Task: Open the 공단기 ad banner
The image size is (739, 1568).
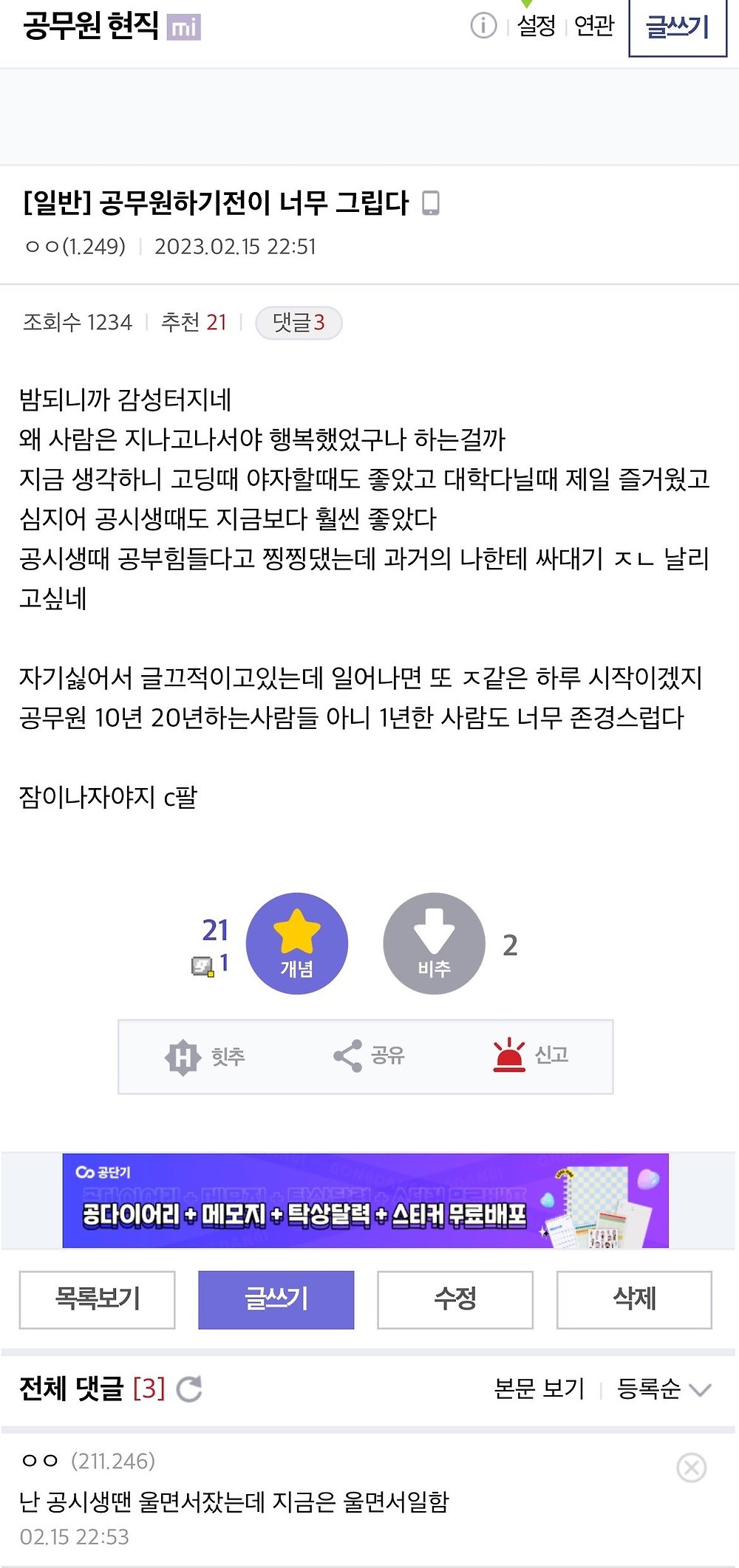Action: tap(365, 1201)
